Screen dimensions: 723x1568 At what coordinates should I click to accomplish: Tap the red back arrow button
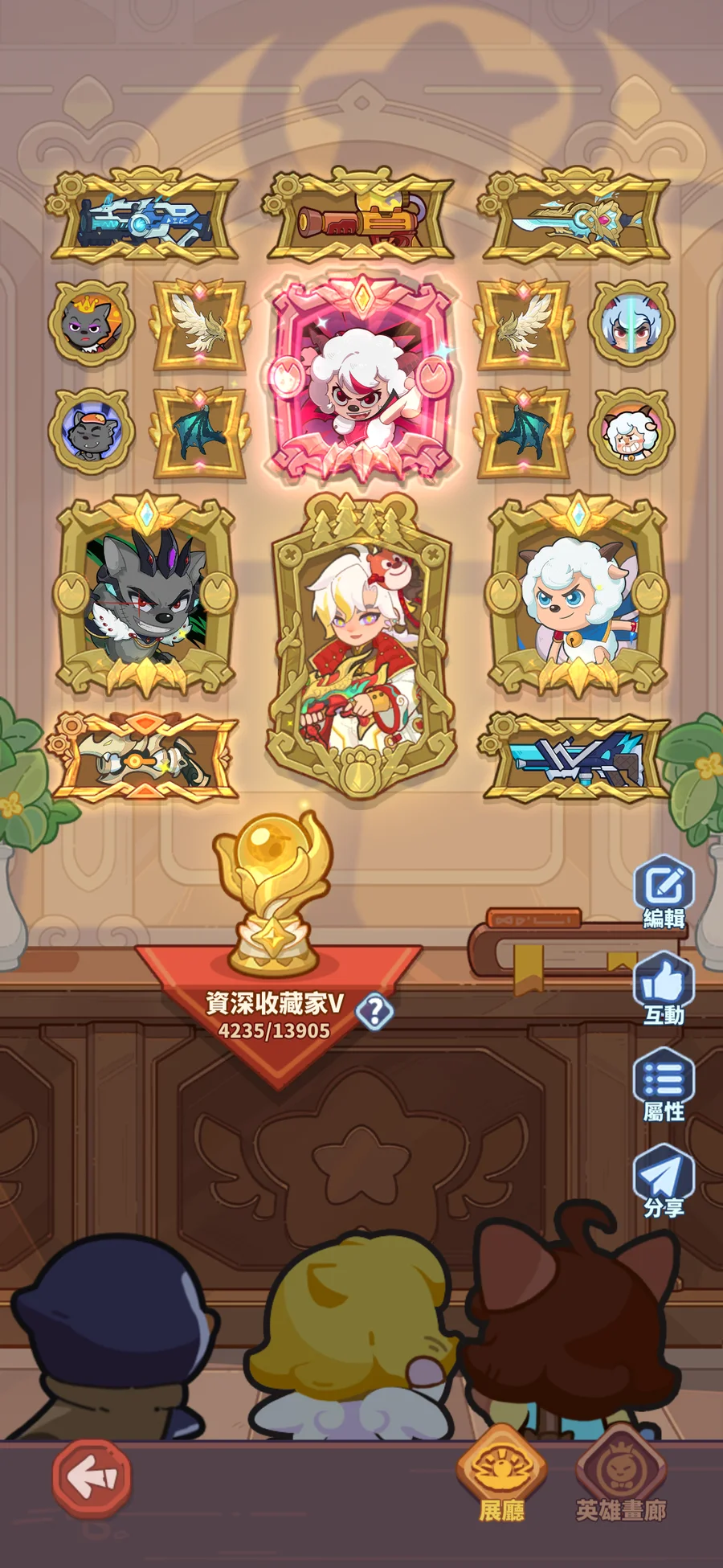pyautogui.click(x=92, y=1476)
